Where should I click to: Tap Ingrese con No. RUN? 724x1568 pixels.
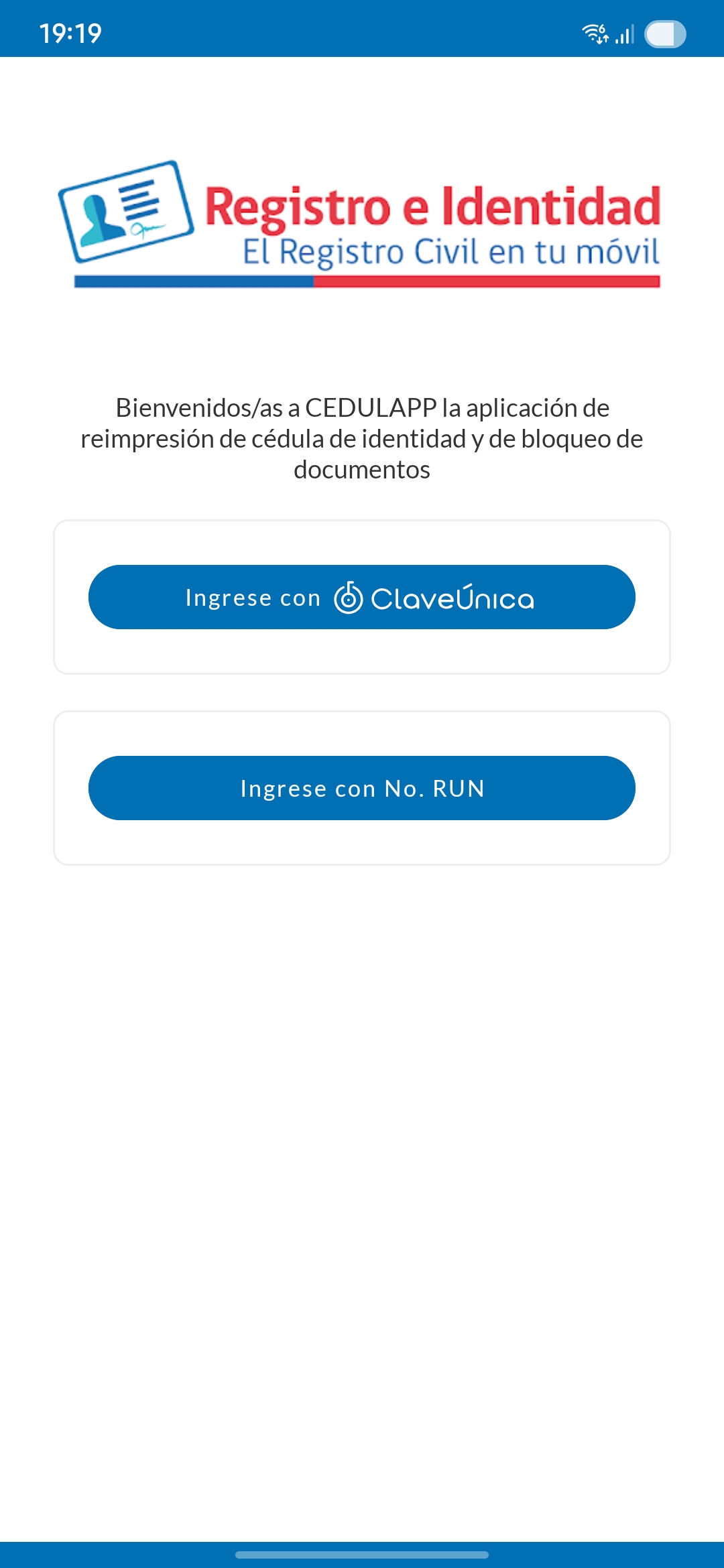tap(362, 788)
